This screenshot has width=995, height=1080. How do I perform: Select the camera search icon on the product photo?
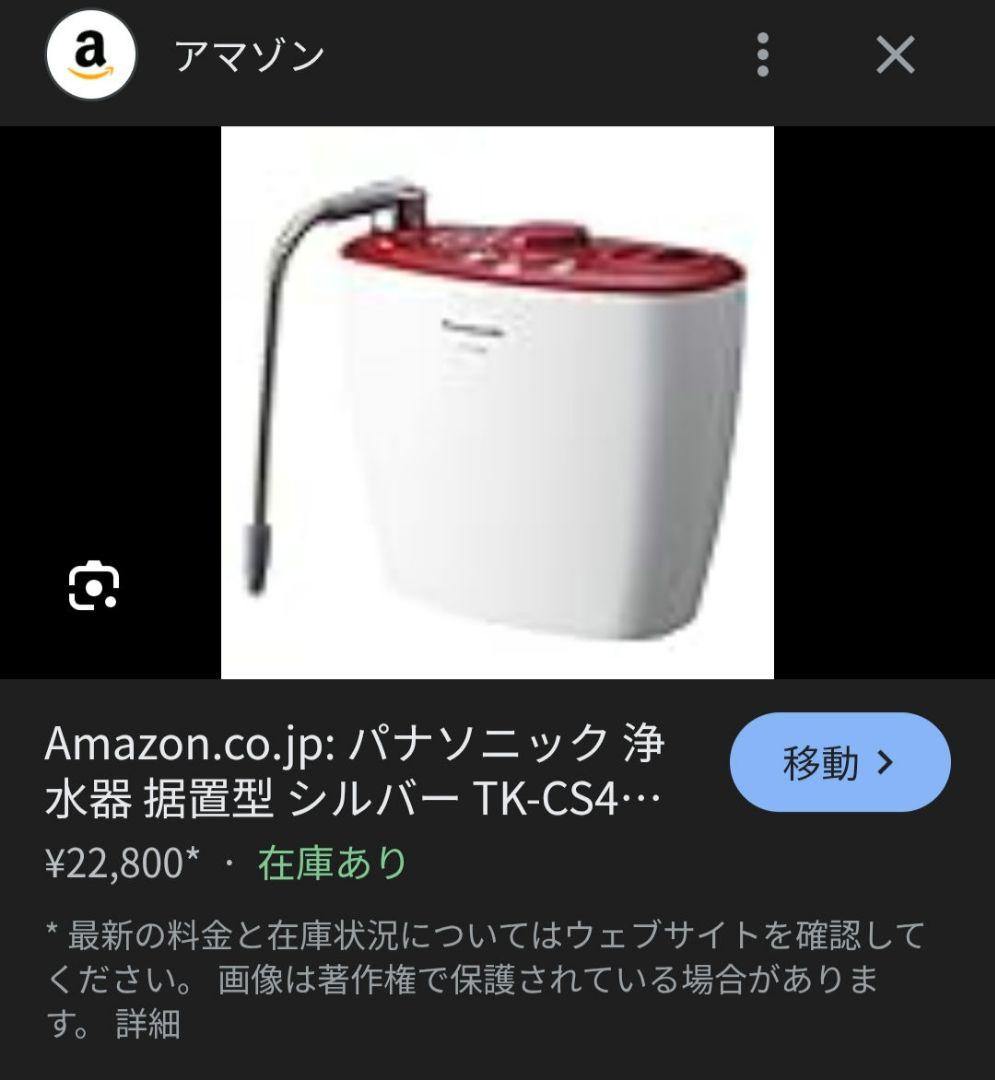click(x=95, y=584)
